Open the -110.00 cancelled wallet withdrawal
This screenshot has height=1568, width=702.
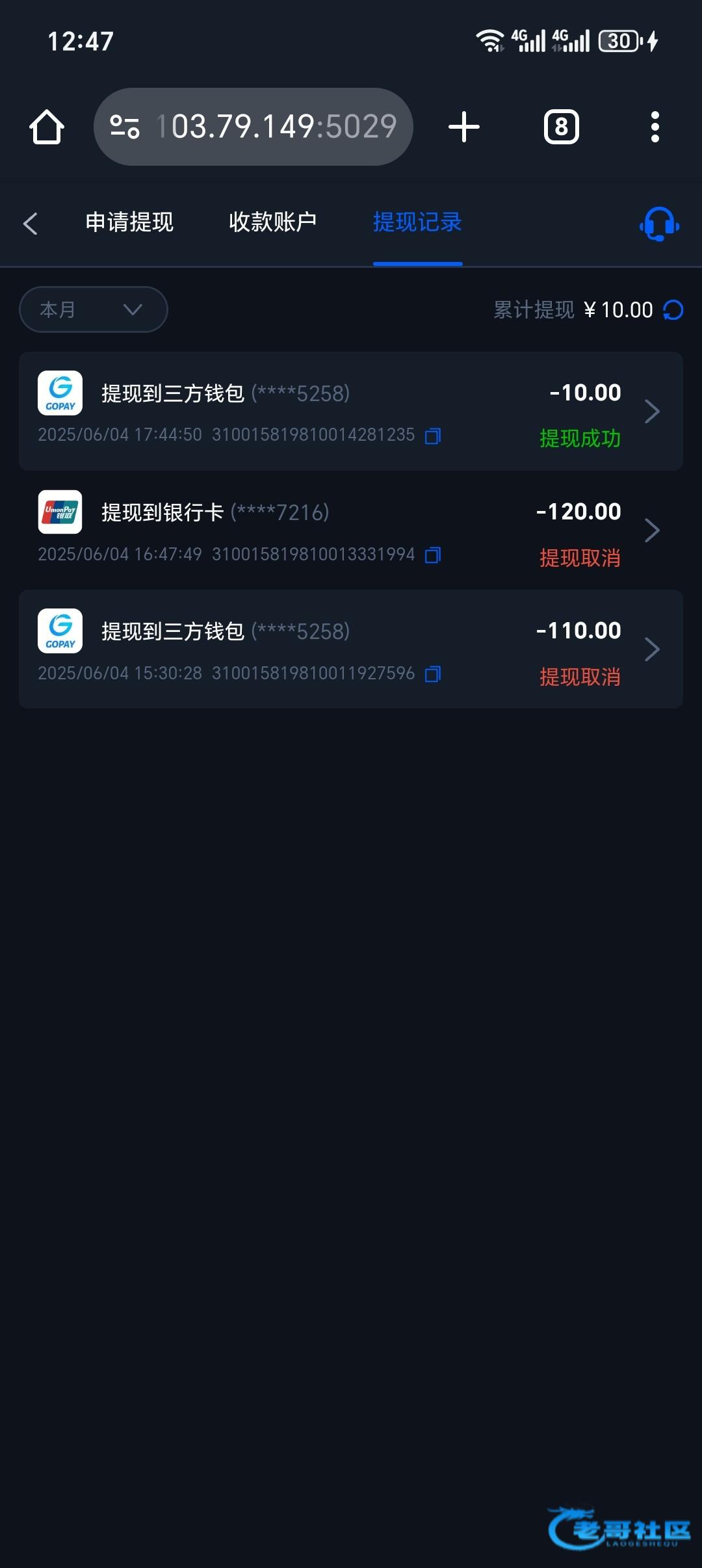[x=350, y=649]
